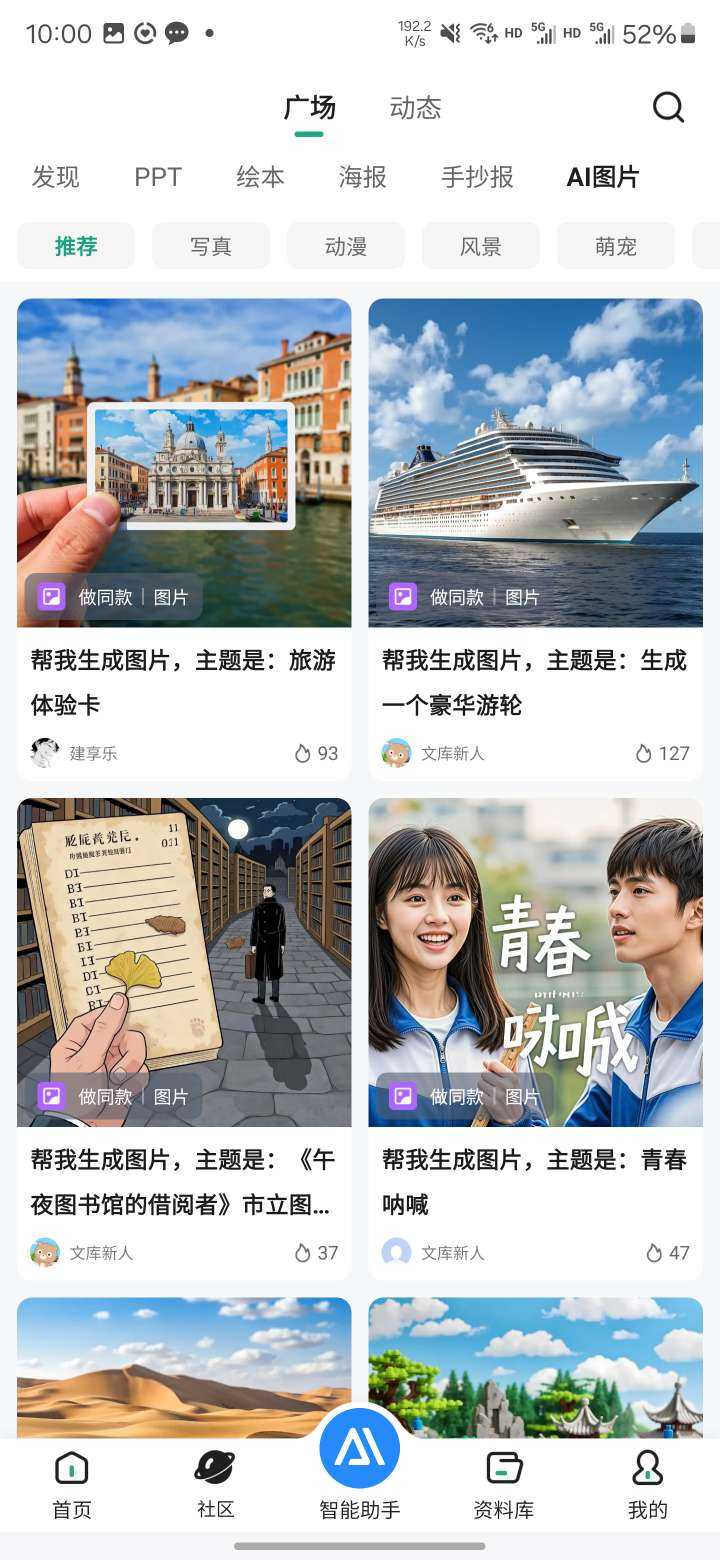Viewport: 720px width, 1560px height.
Task: Select the 萌宠 filter chip
Action: click(x=616, y=246)
